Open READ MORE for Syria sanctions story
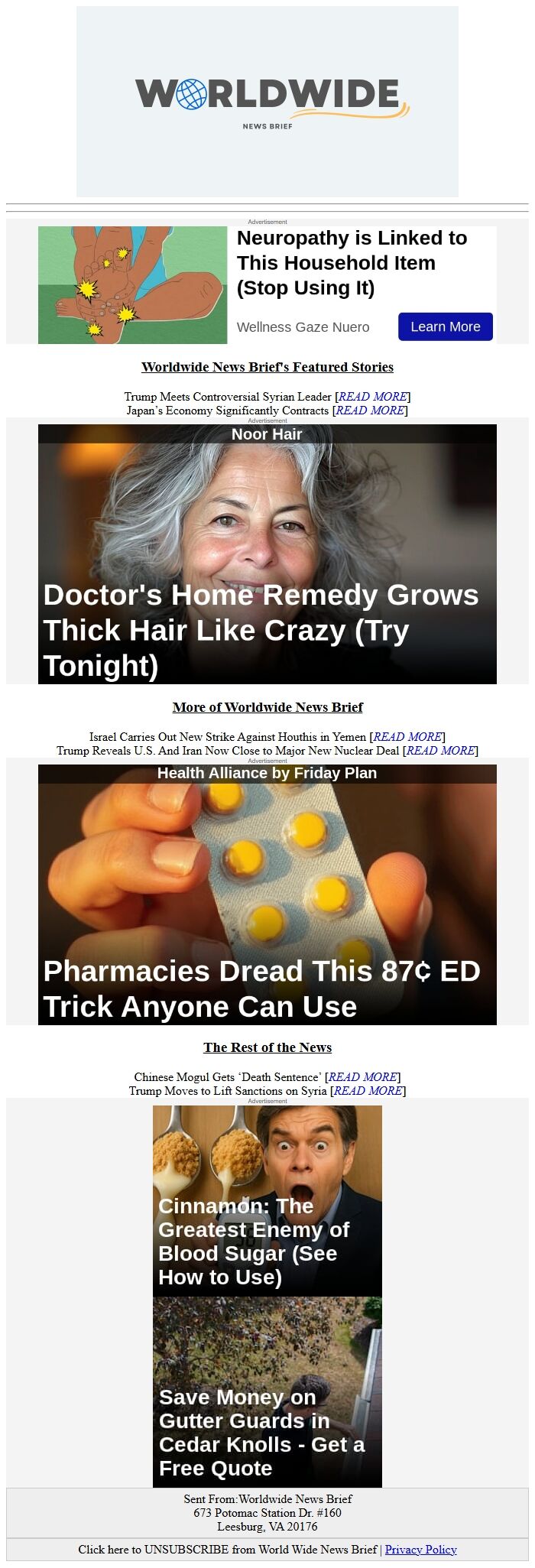The height and width of the screenshot is (1568, 535). point(368,1091)
